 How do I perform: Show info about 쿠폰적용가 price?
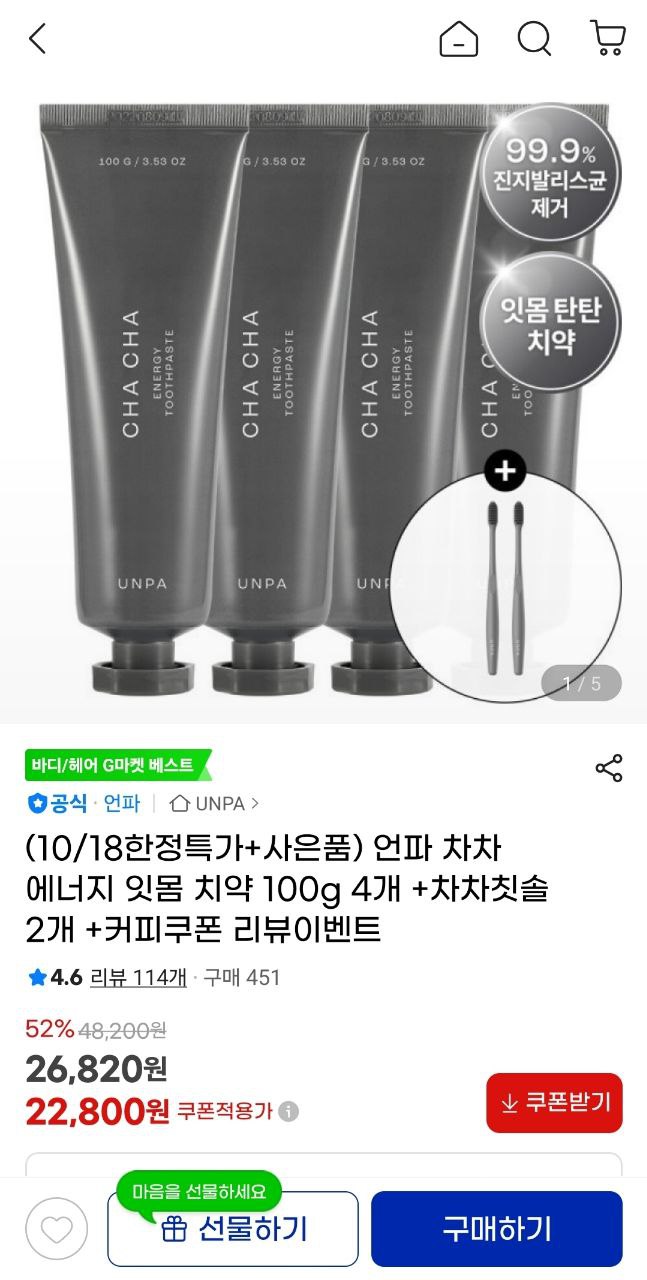click(289, 1112)
